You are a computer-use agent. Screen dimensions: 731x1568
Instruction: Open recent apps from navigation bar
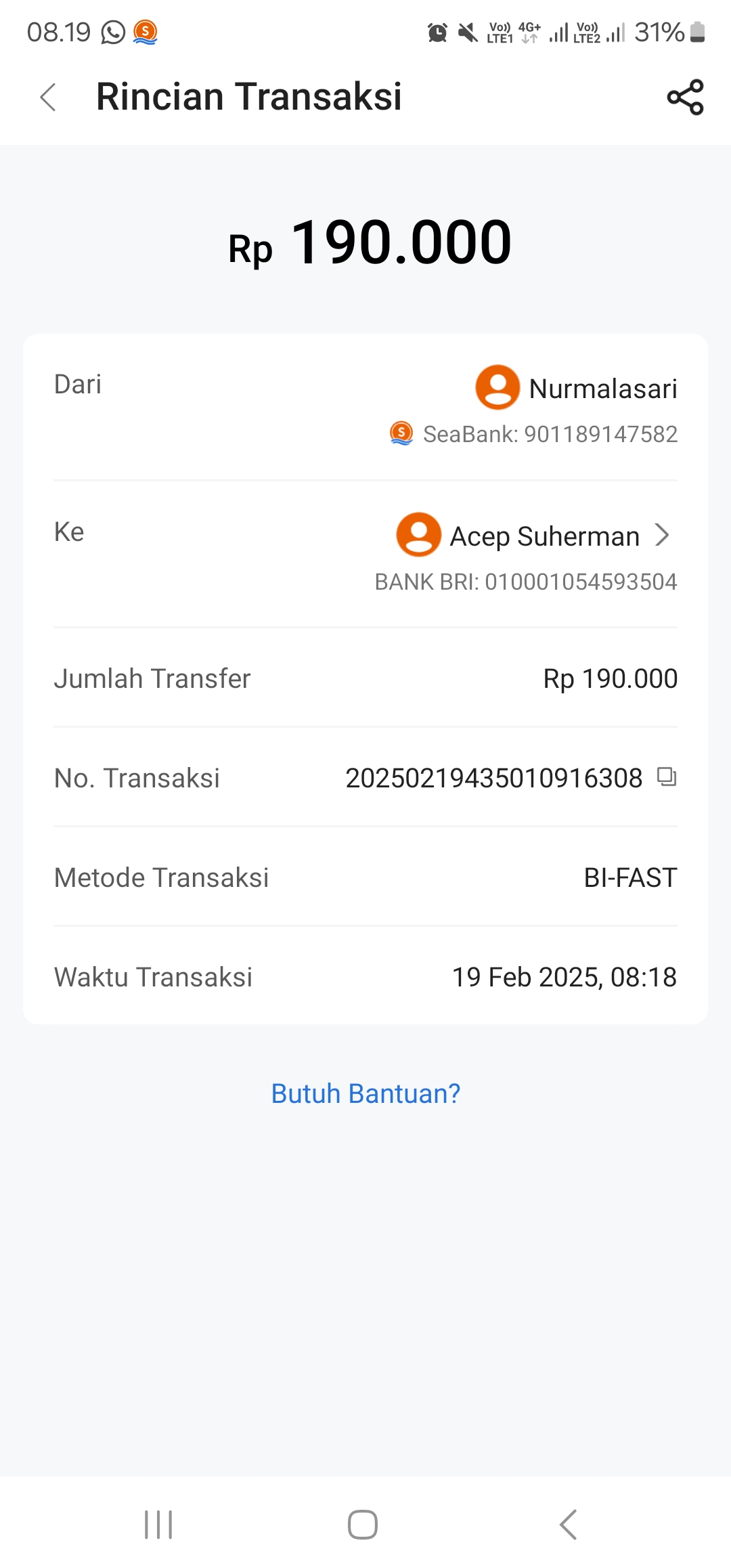(x=159, y=1525)
